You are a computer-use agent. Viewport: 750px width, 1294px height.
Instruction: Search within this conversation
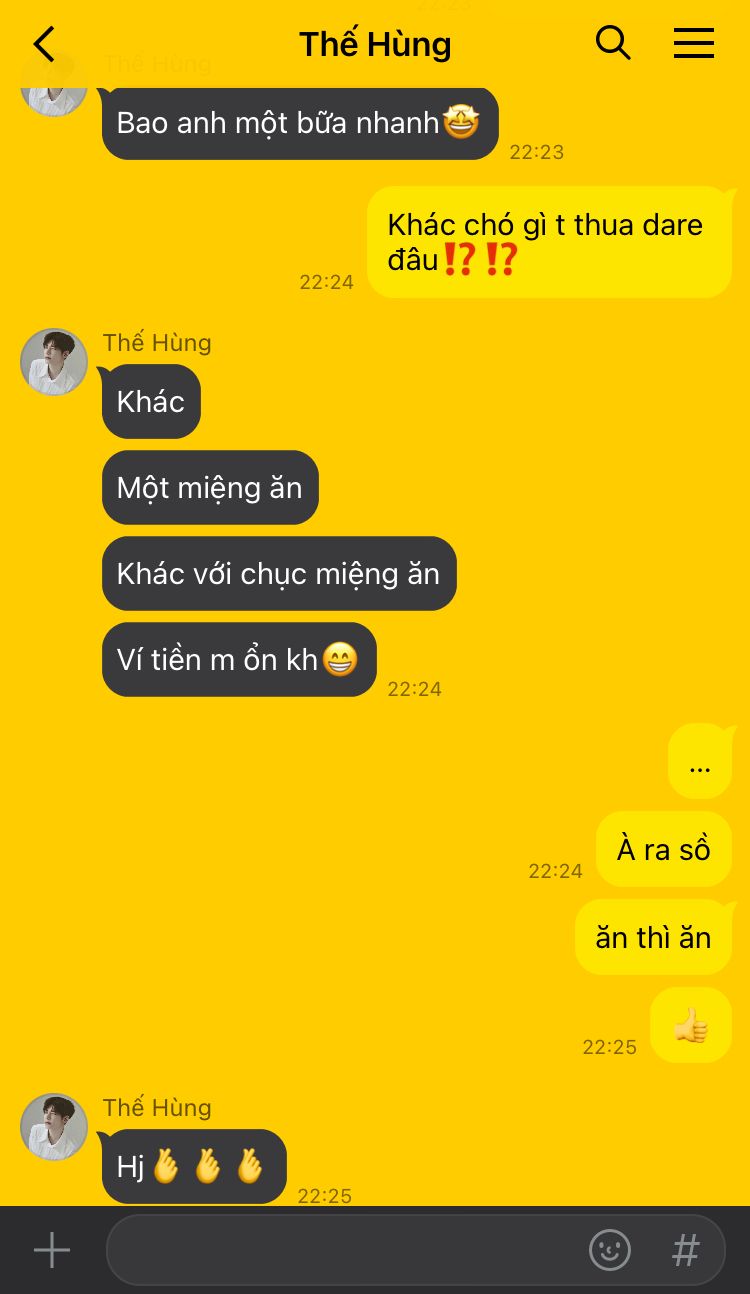(x=612, y=43)
